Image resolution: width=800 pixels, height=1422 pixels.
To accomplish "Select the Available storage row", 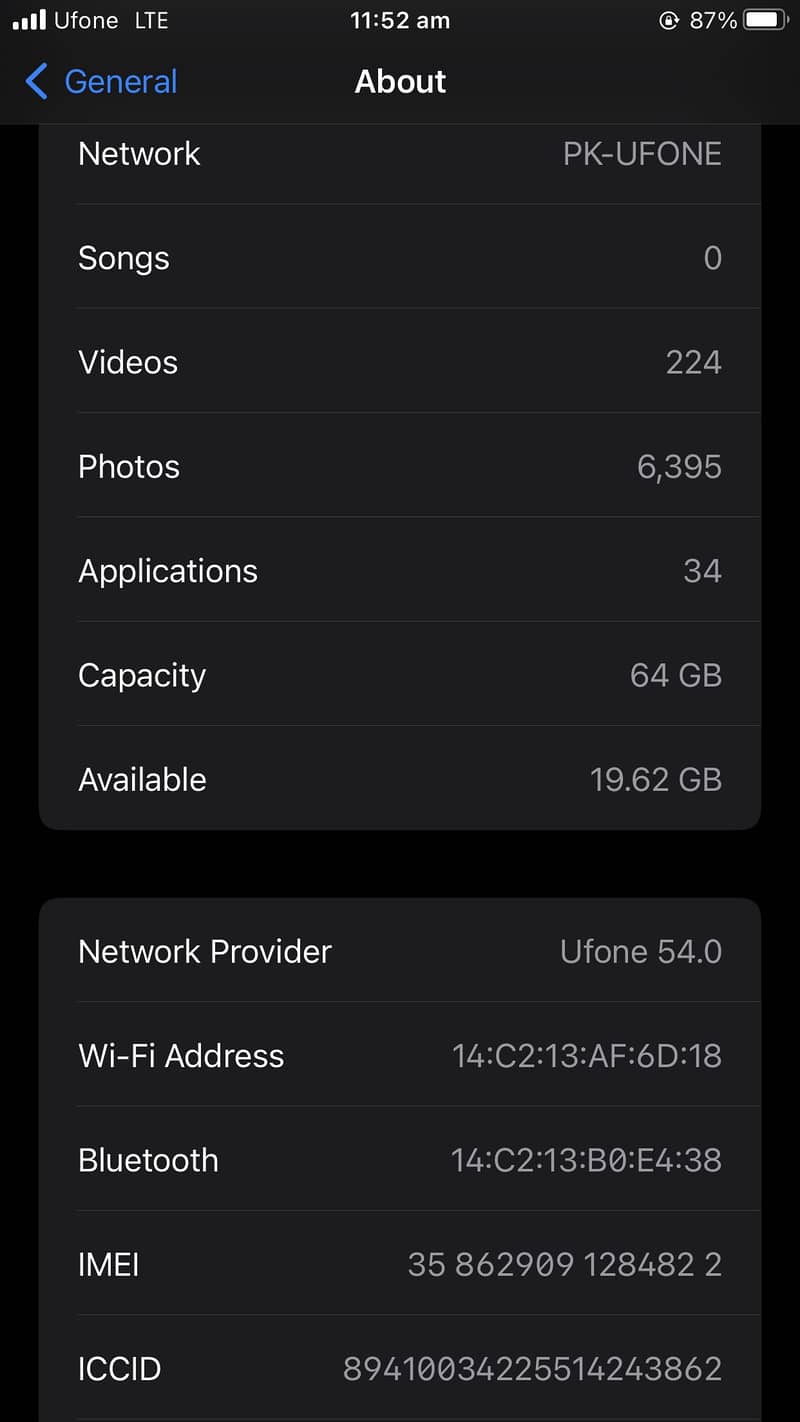I will pyautogui.click(x=400, y=779).
